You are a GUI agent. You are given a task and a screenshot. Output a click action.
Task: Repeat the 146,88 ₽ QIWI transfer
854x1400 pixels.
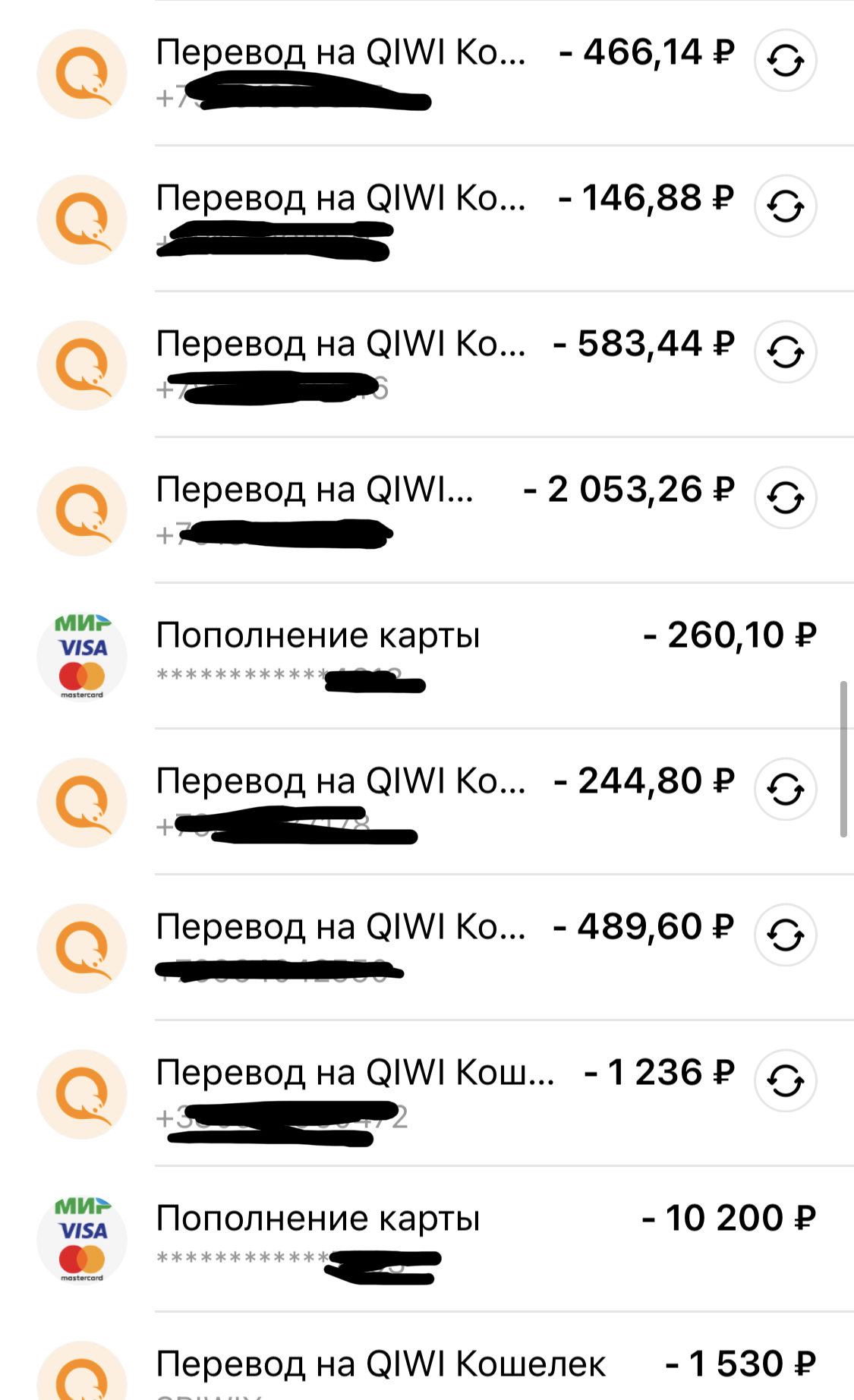point(785,207)
